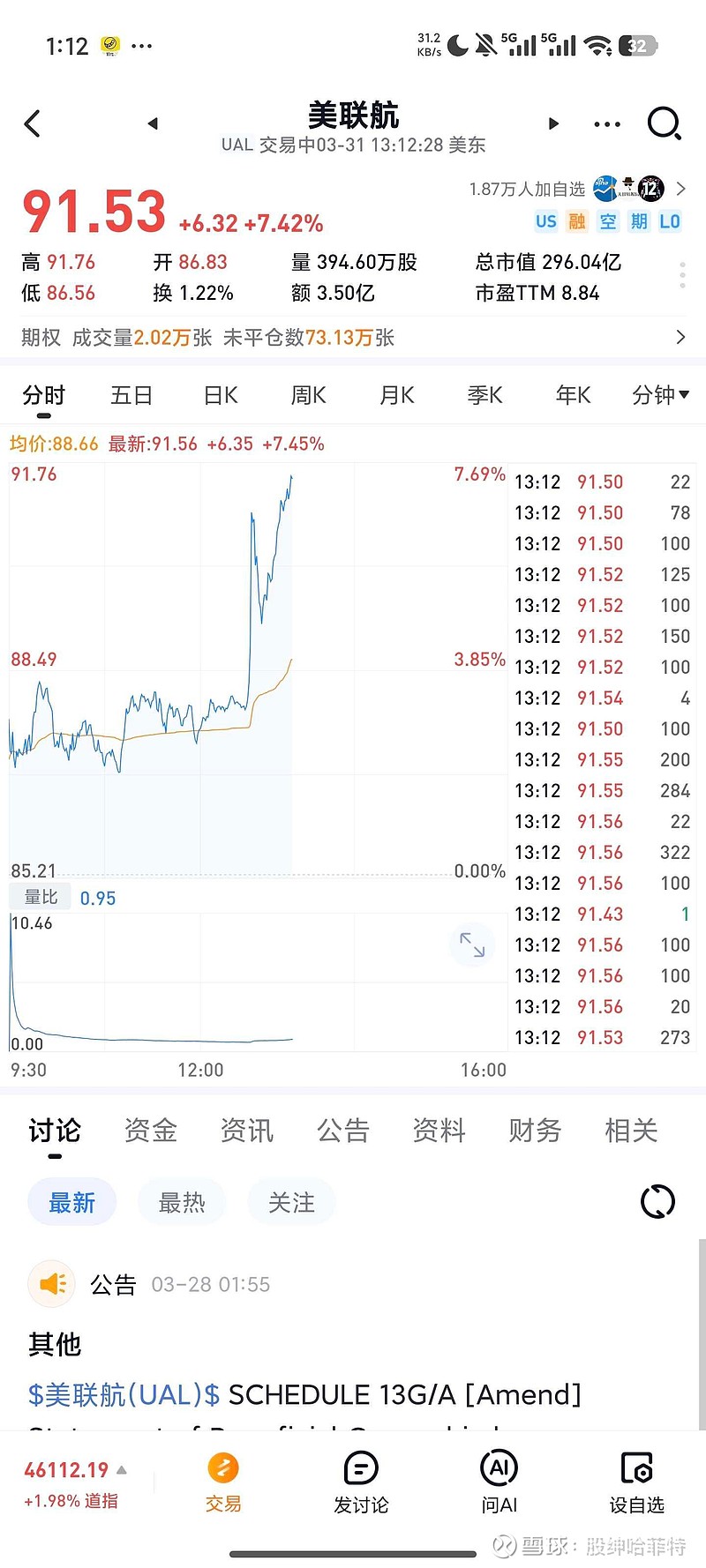706x1568 pixels.
Task: View the 财务 tab
Action: click(535, 1131)
